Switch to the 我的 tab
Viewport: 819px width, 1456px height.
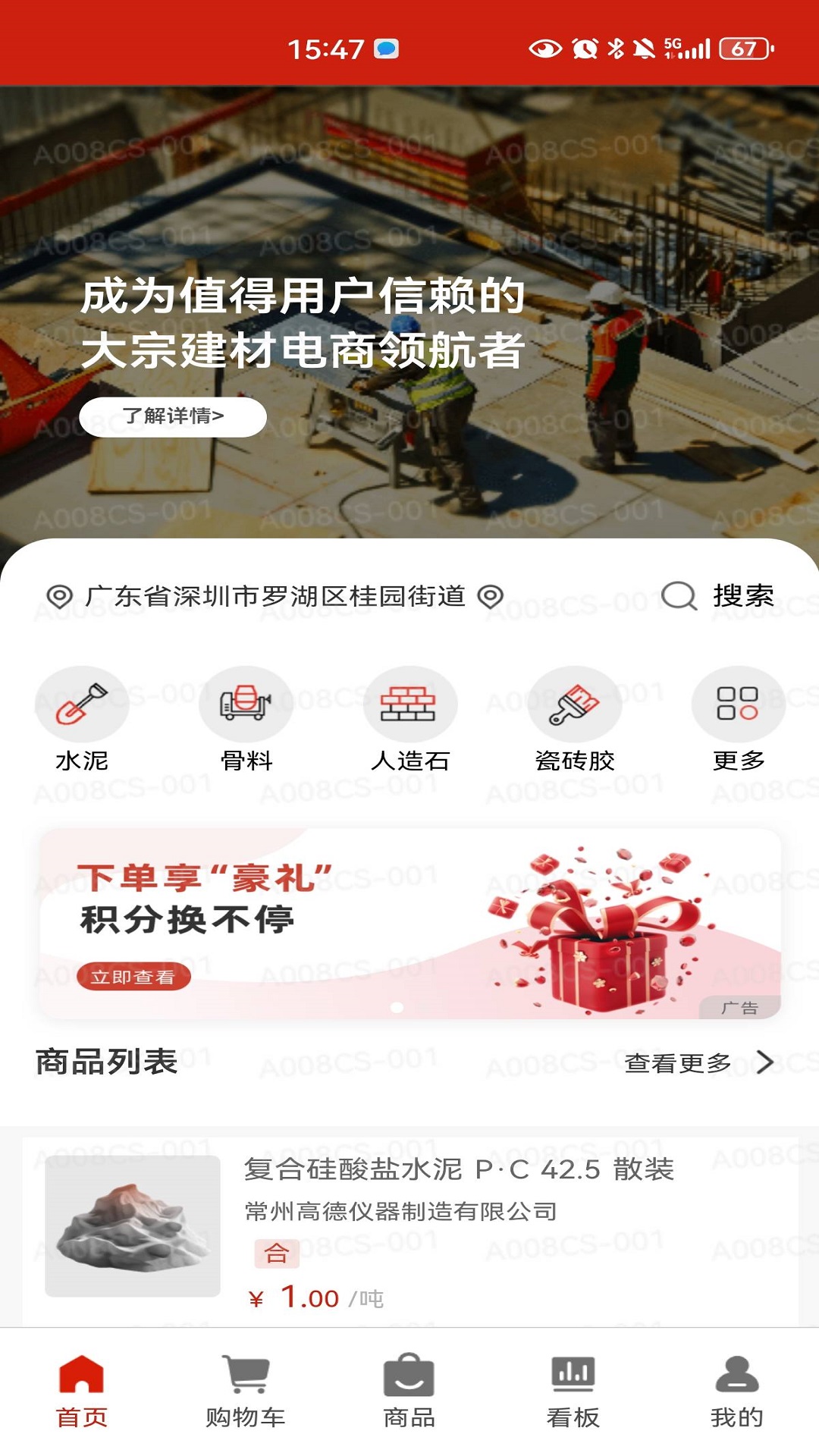pyautogui.click(x=736, y=1391)
